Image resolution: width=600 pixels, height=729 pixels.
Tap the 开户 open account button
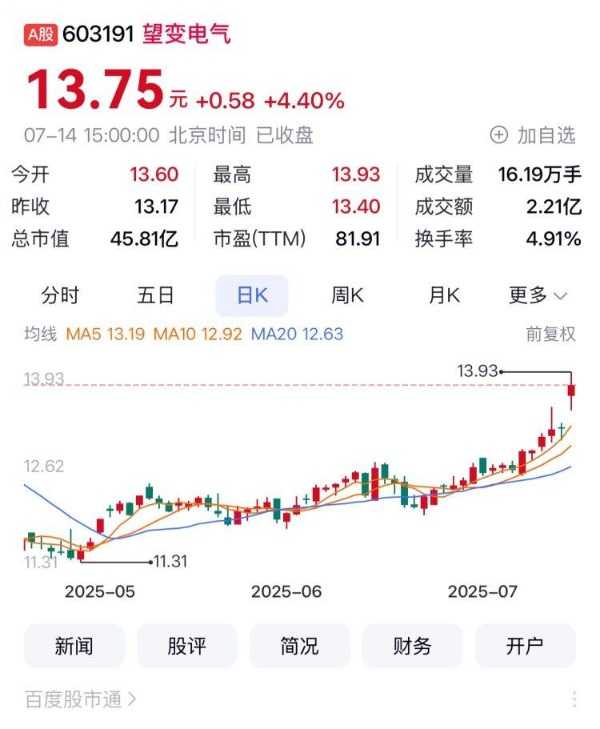pos(525,646)
